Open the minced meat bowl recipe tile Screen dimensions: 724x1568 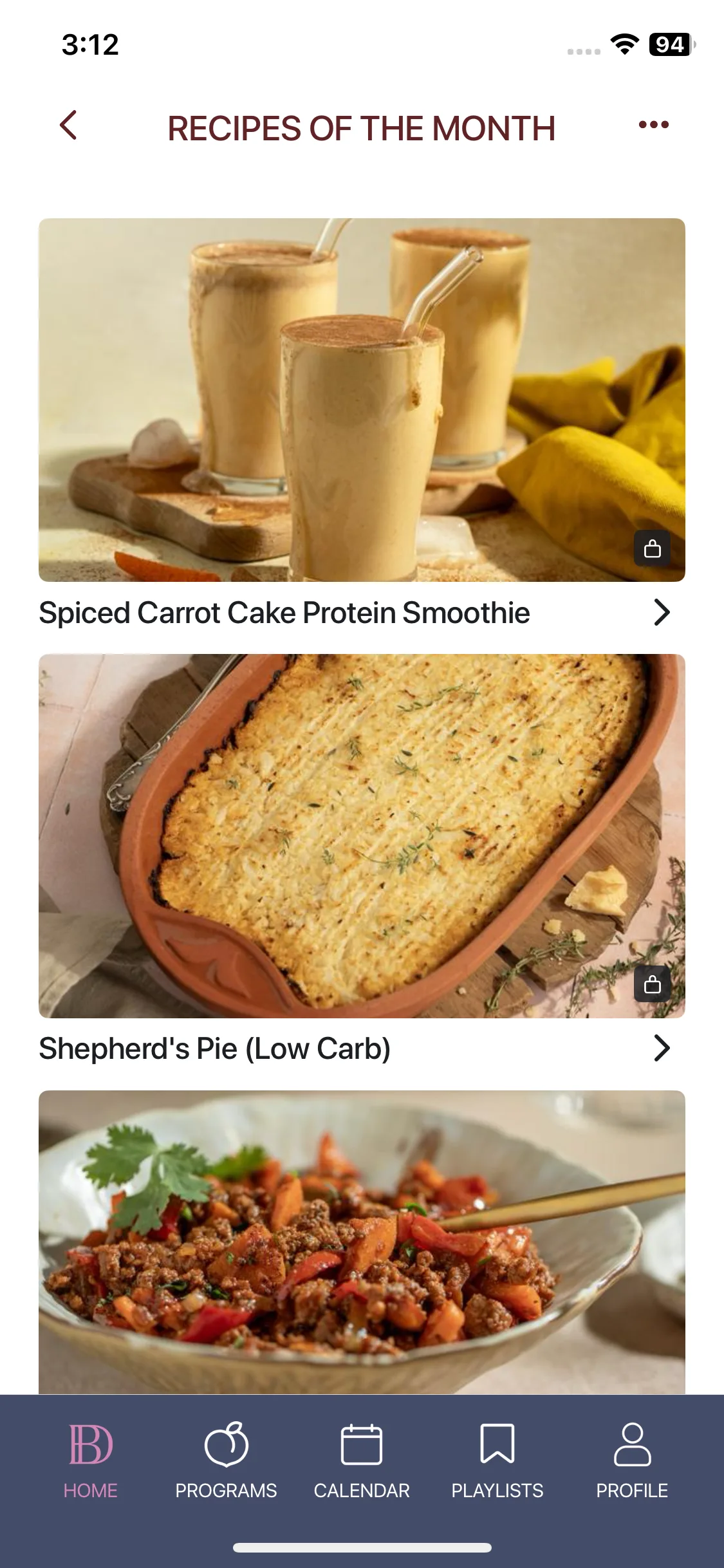362,1242
